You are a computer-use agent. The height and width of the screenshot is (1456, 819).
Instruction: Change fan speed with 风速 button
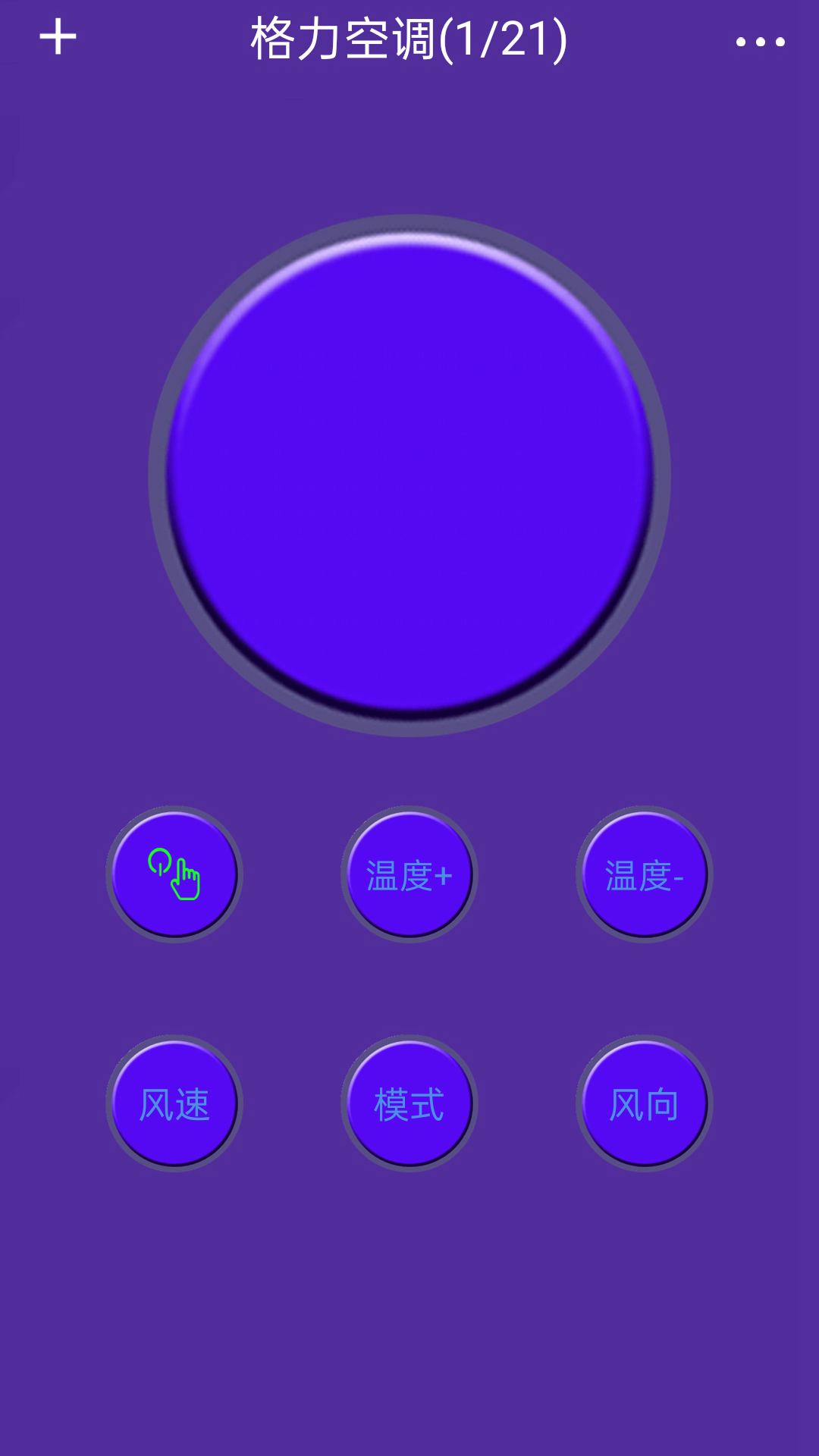click(174, 1103)
